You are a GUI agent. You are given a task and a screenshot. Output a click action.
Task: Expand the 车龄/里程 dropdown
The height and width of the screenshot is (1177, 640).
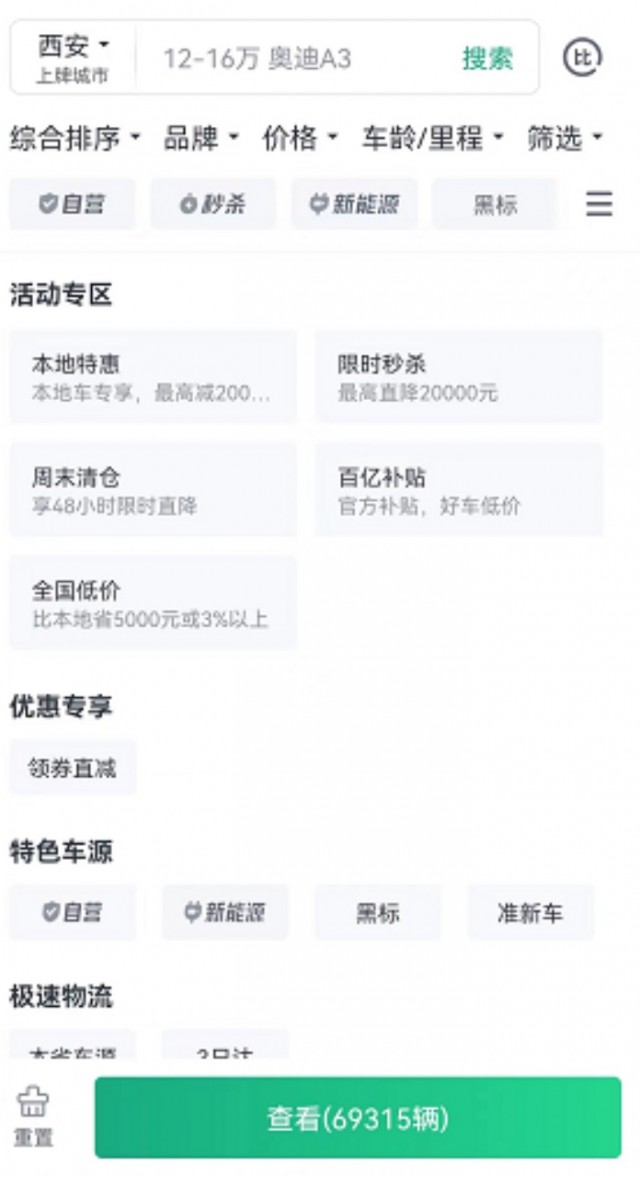click(x=432, y=138)
